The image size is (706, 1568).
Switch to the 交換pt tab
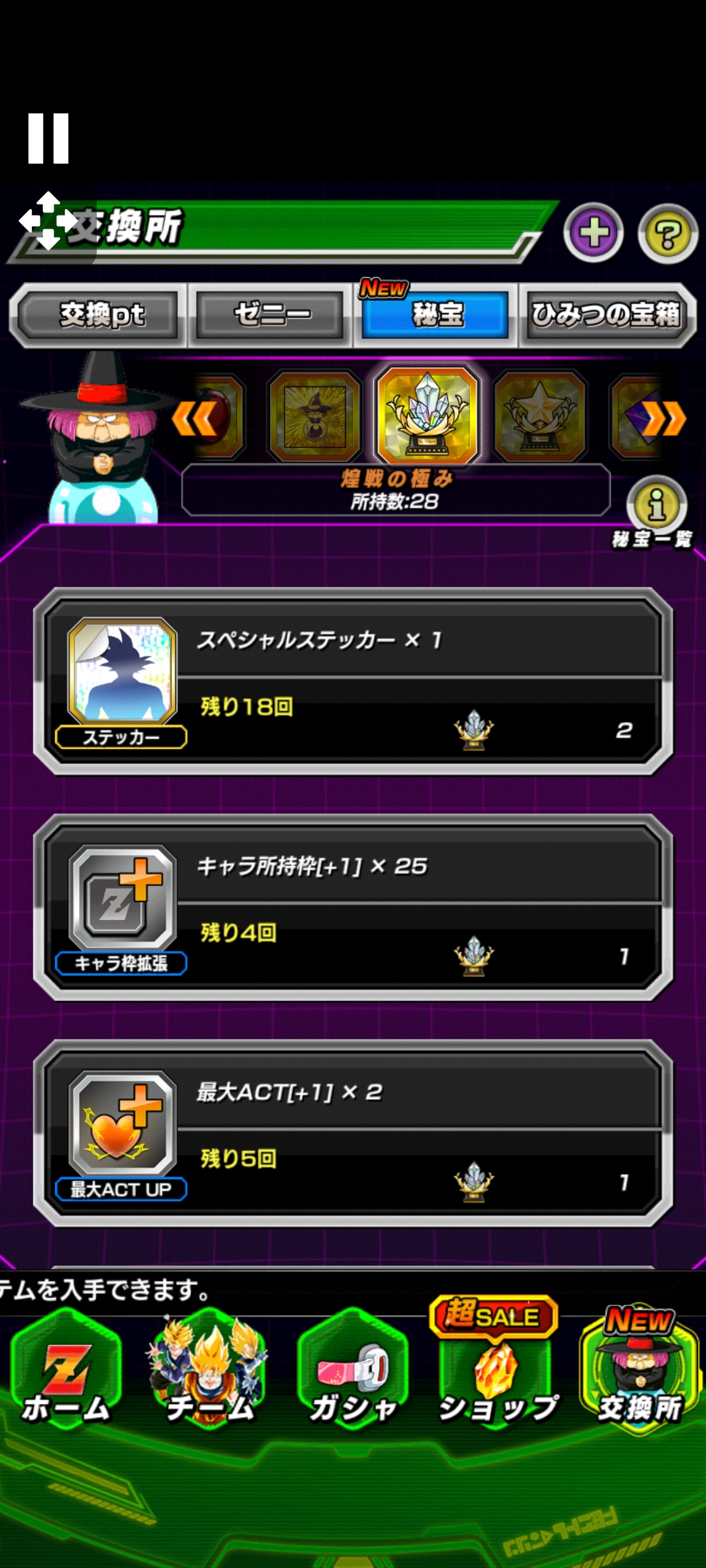(98, 315)
